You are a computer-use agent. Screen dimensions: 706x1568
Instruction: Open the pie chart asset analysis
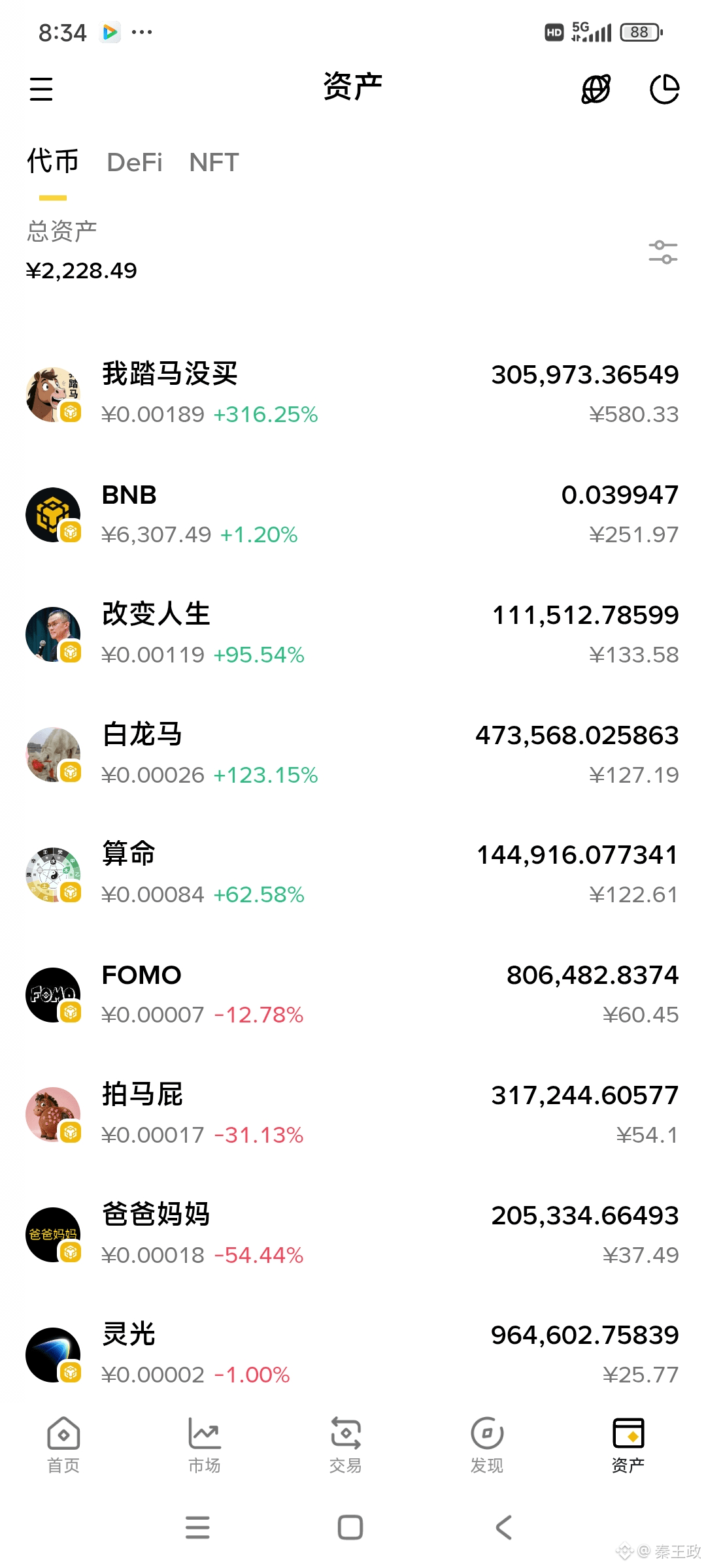[x=664, y=89]
